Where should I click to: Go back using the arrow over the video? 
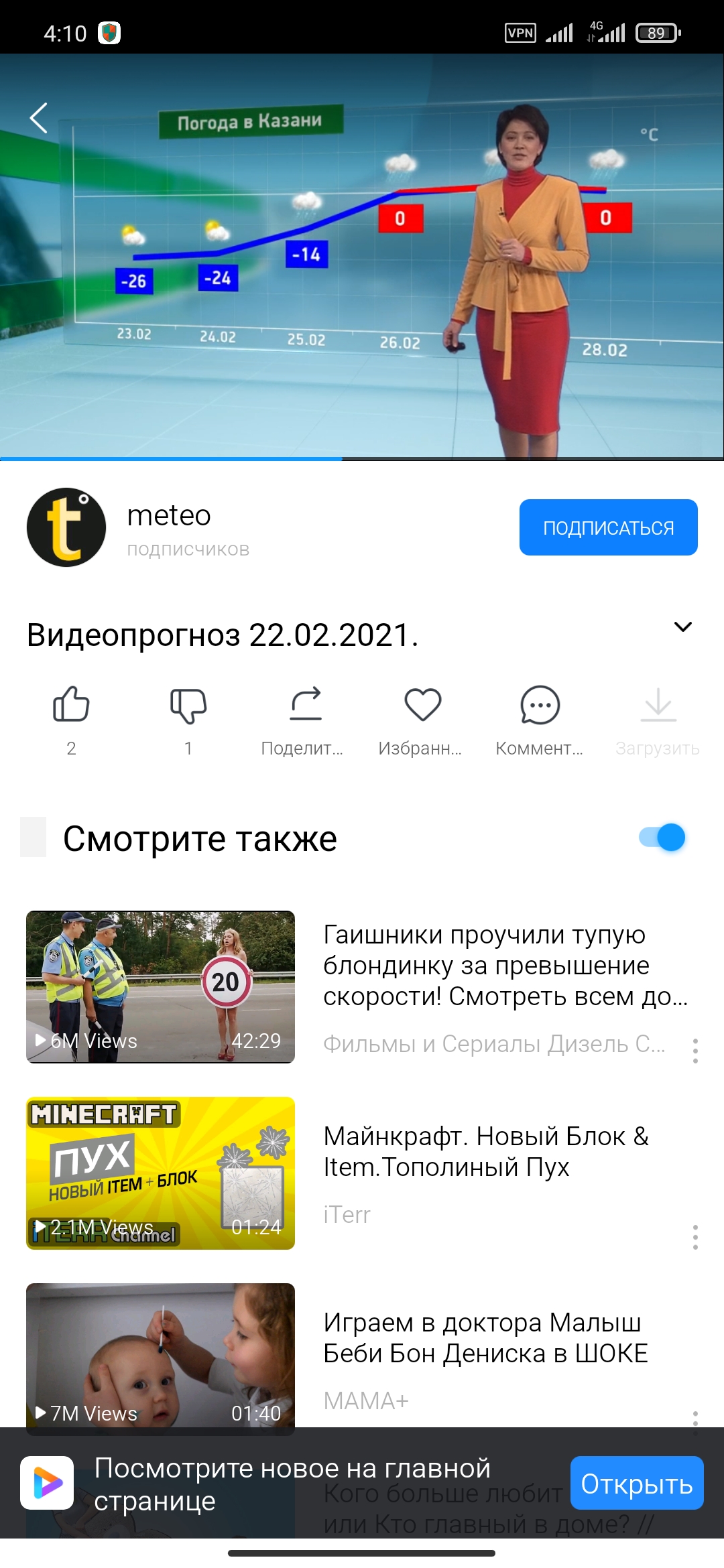point(39,118)
